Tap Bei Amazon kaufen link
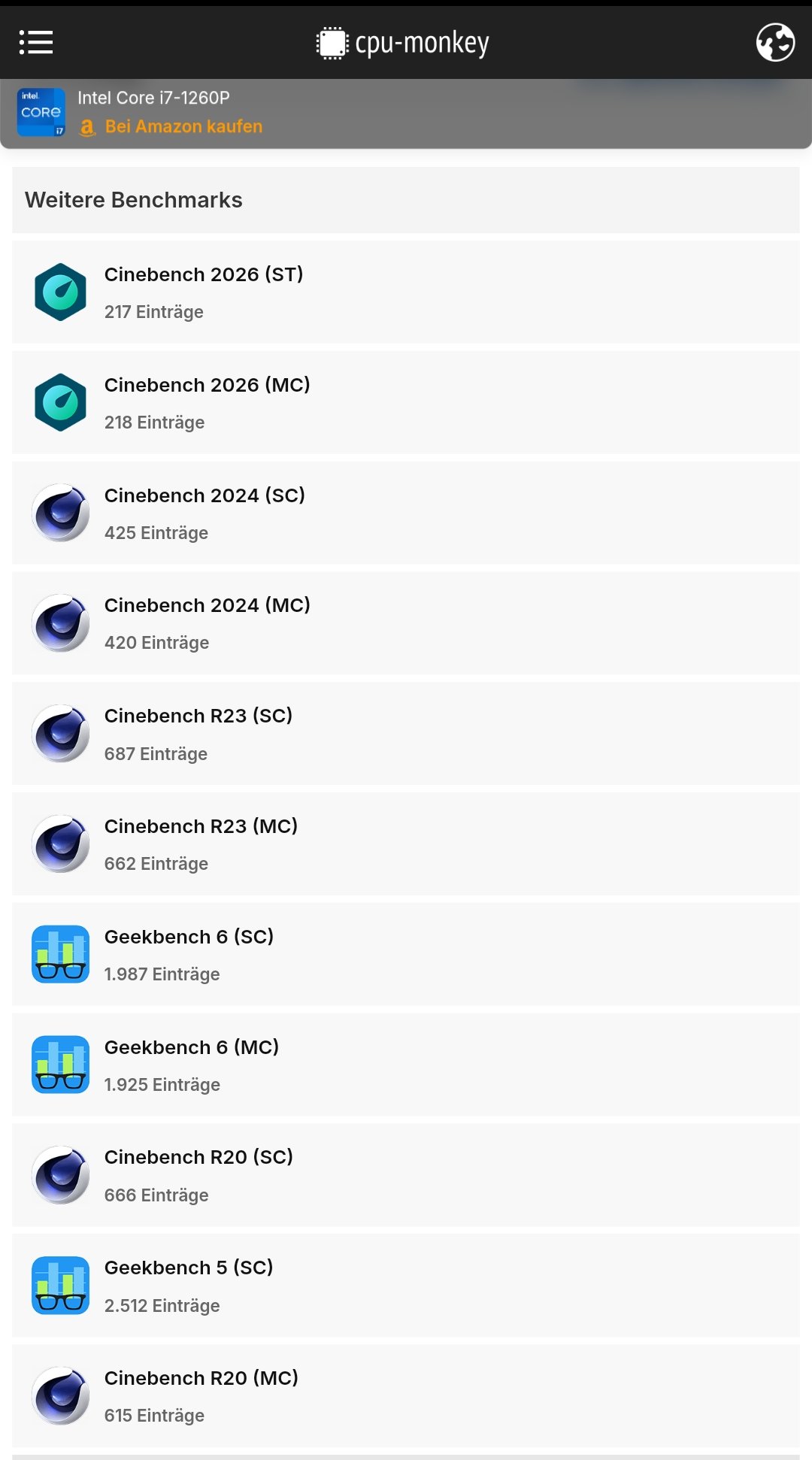Screen dimensions: 812x1460 [183, 126]
